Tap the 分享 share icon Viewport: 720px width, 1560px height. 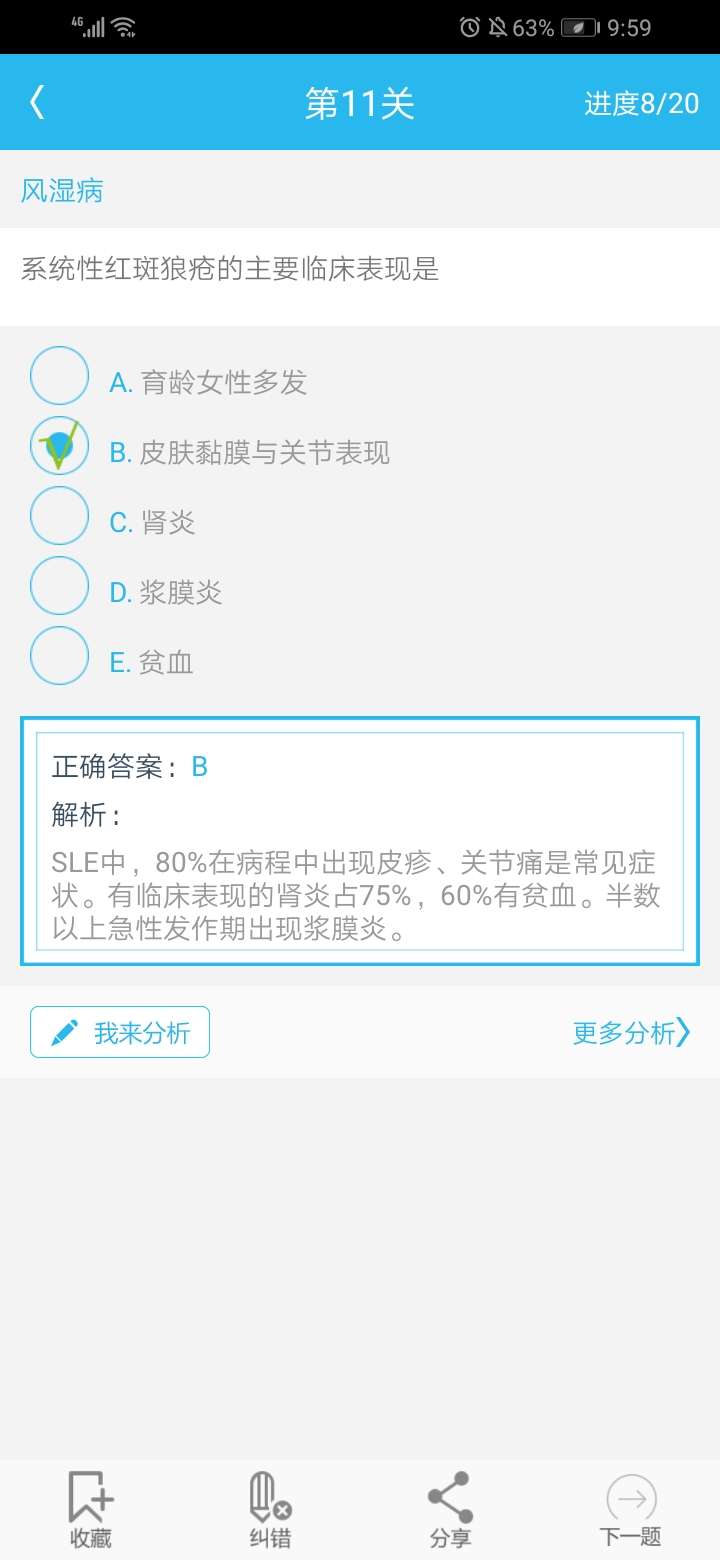coord(451,1495)
